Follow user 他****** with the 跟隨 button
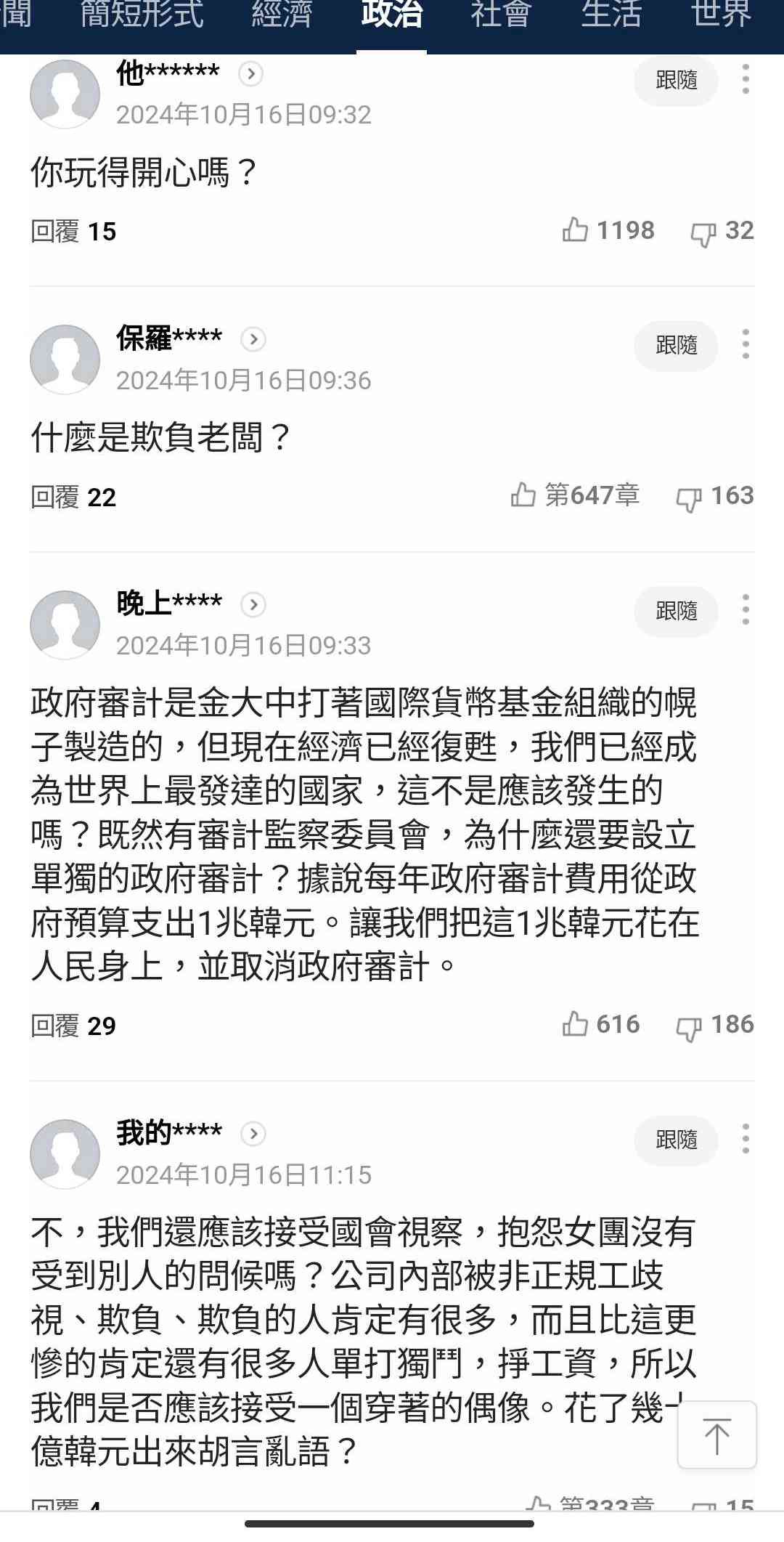 pyautogui.click(x=676, y=80)
